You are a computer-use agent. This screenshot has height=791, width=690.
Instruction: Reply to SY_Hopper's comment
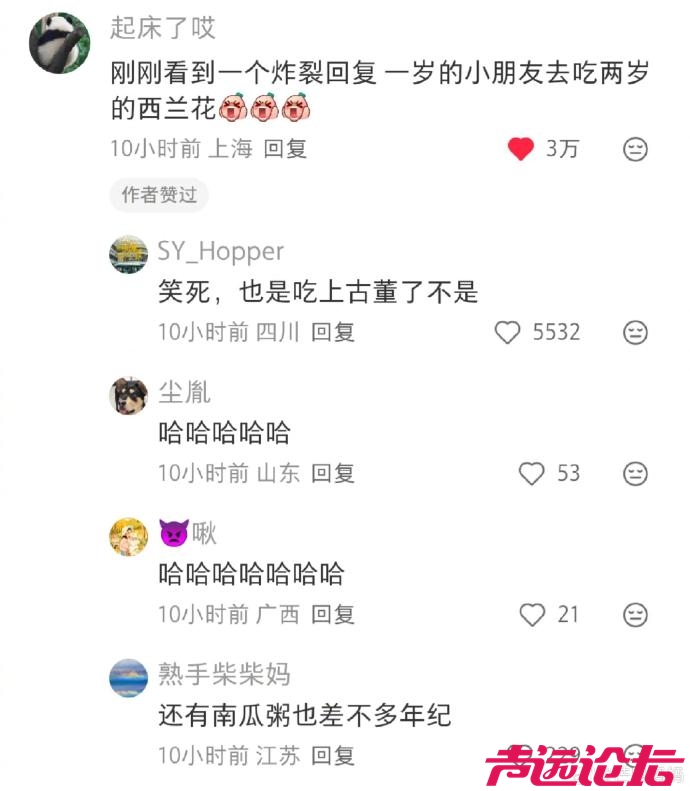(x=333, y=332)
